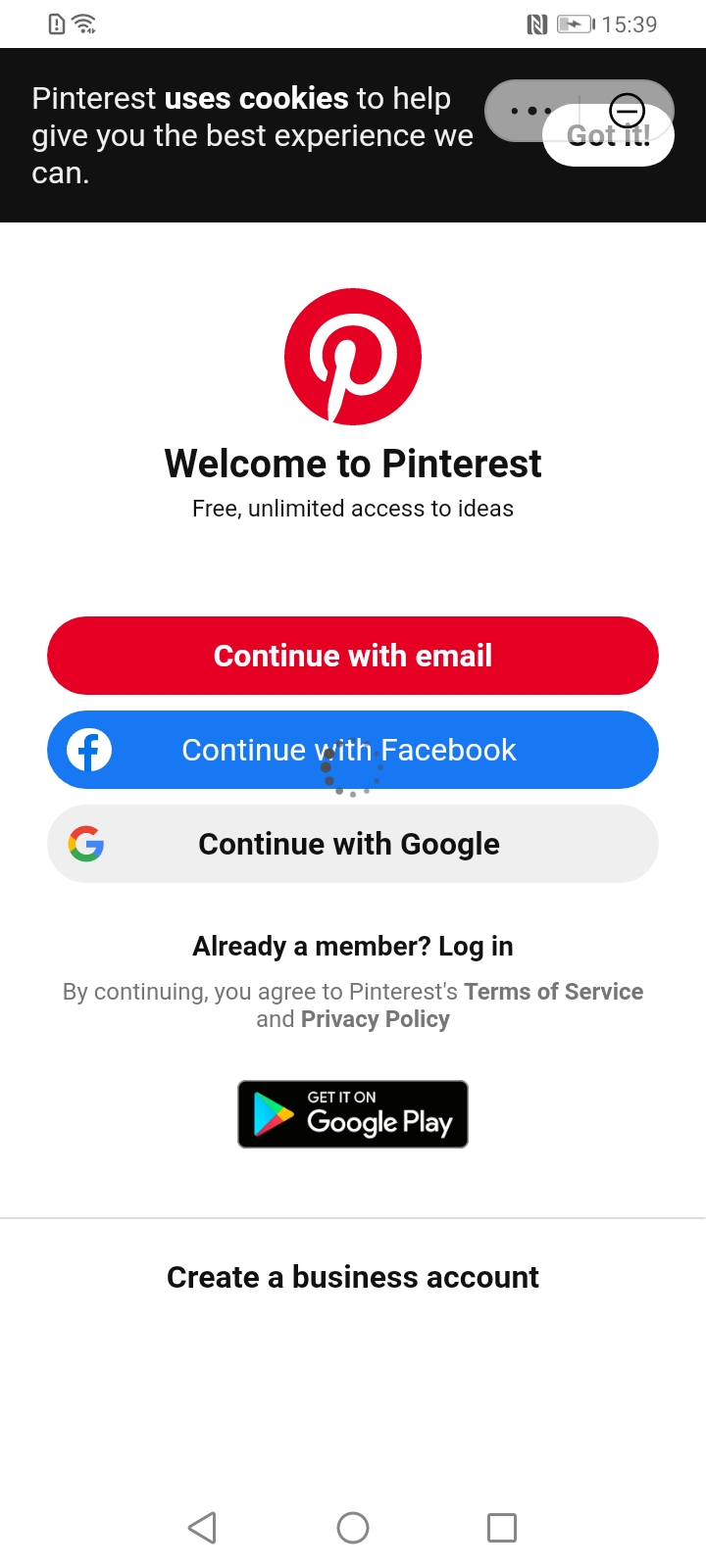This screenshot has width=706, height=1568.
Task: View the Privacy Policy
Action: pyautogui.click(x=376, y=1019)
